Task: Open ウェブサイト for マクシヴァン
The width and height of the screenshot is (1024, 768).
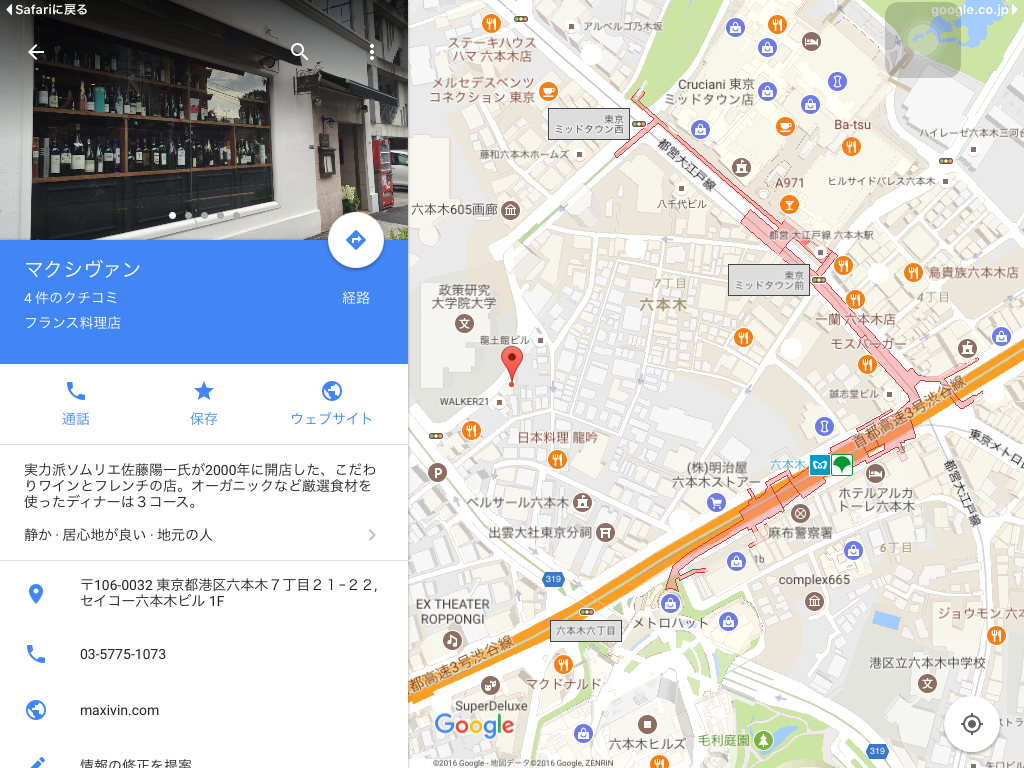Action: point(331,403)
